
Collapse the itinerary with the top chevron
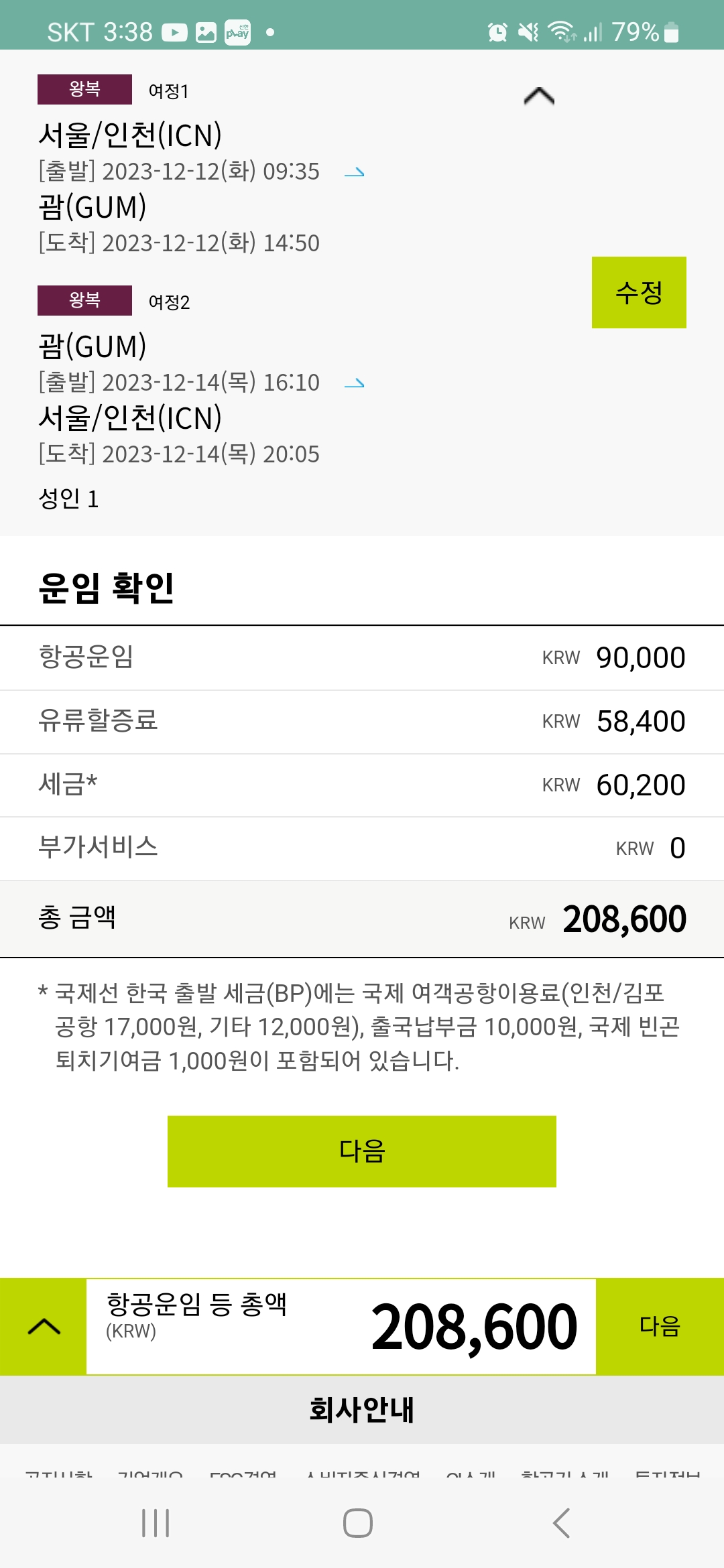pos(537,96)
